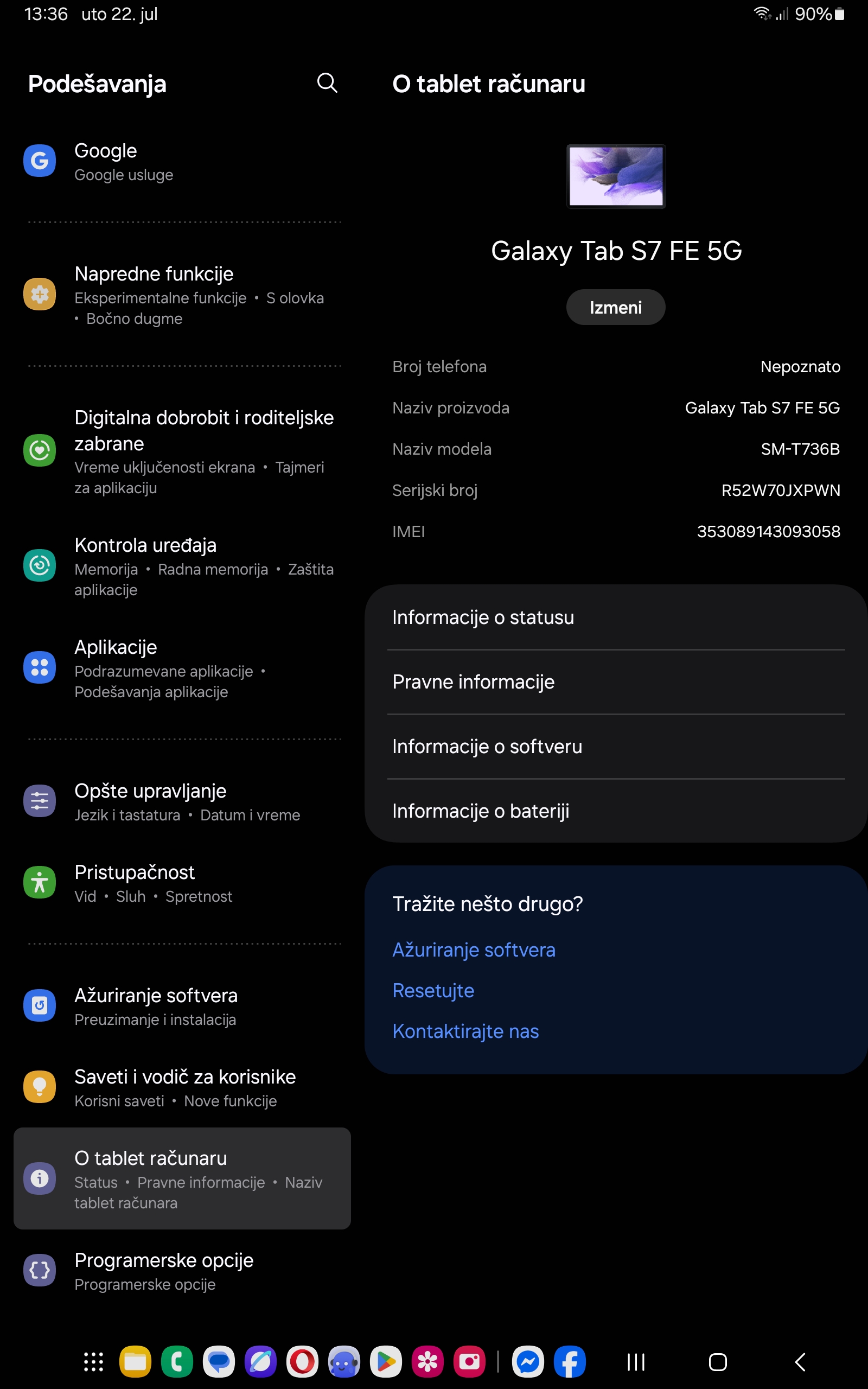Screen dimensions: 868x1389
Task: Tap the Resetujte link
Action: coord(433,991)
